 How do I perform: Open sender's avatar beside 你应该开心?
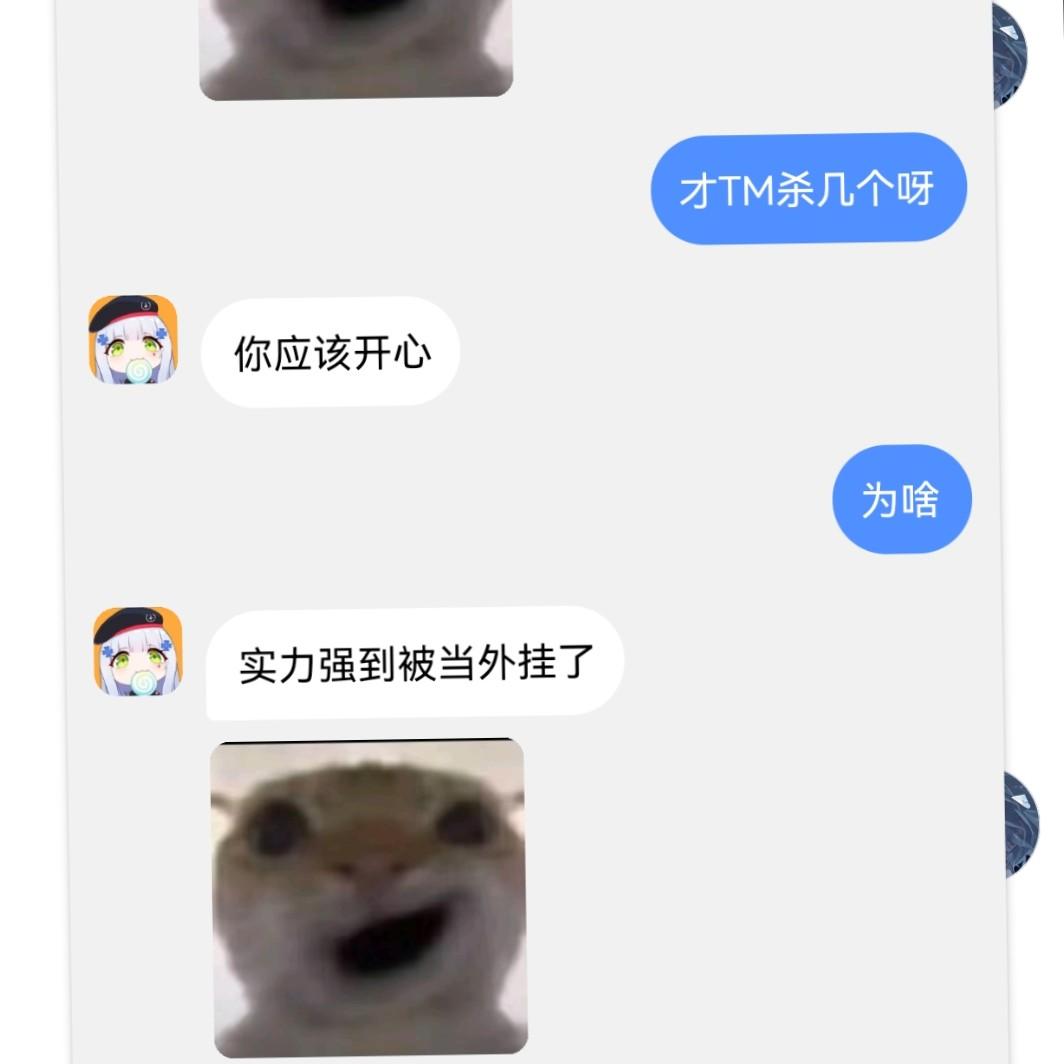133,339
